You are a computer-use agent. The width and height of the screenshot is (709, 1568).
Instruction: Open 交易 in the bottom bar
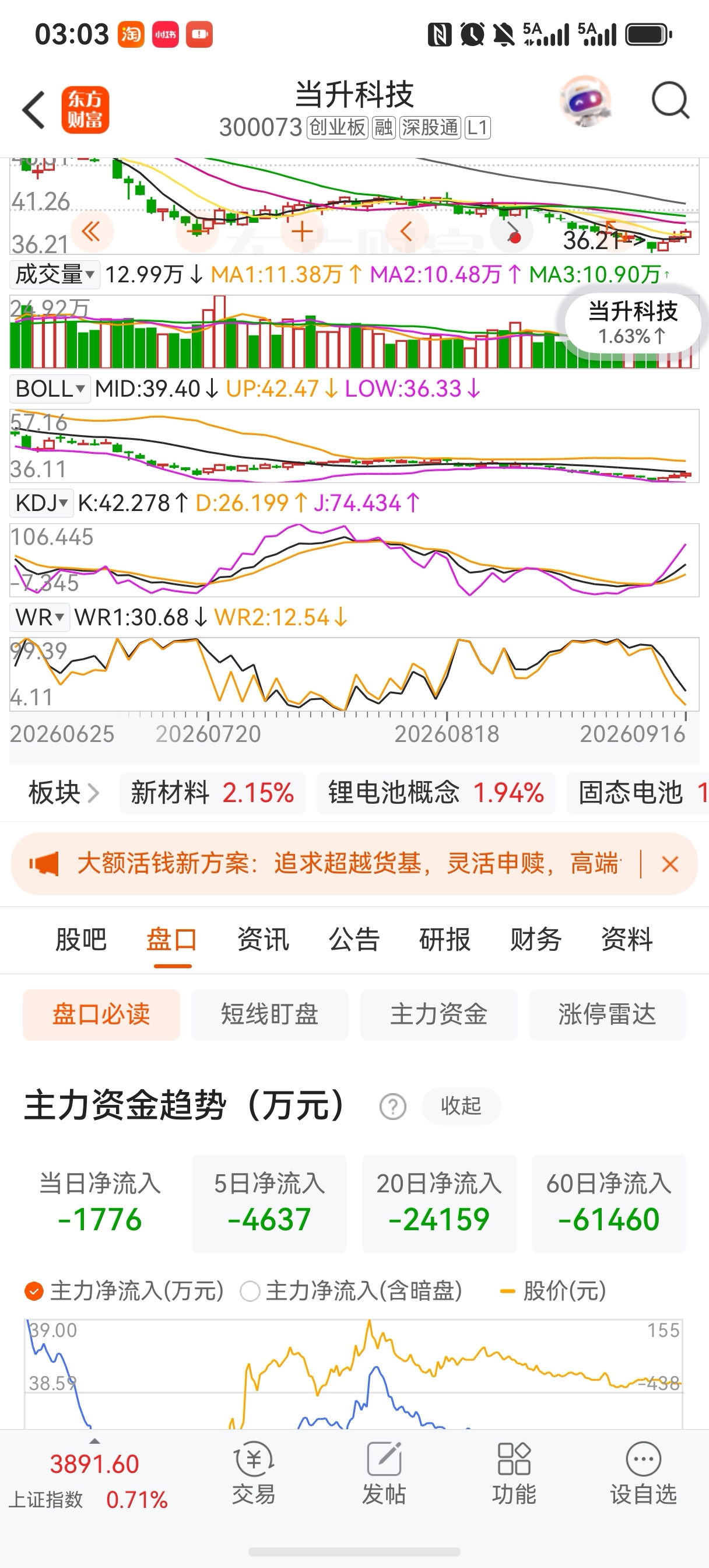(254, 1473)
